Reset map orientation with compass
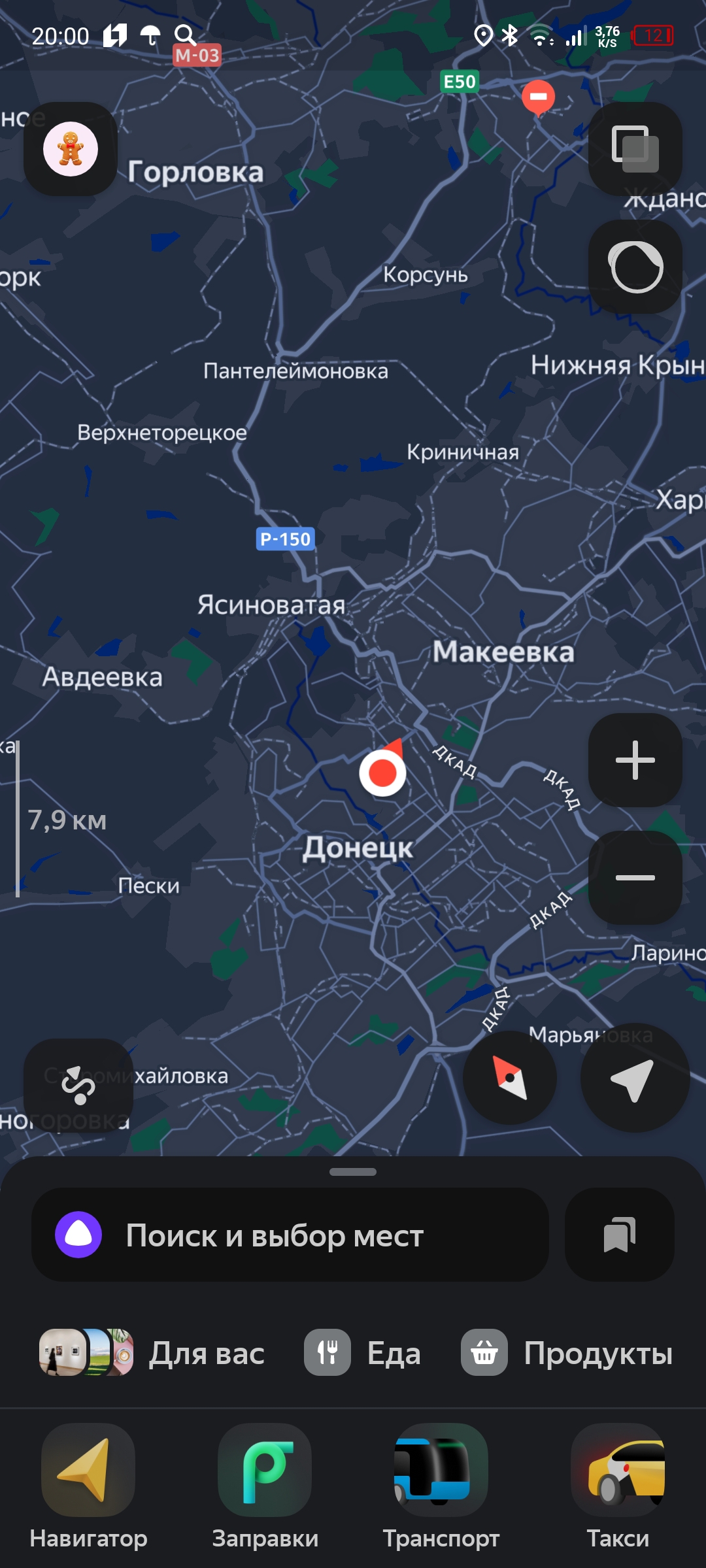The width and height of the screenshot is (706, 1568). (510, 1078)
